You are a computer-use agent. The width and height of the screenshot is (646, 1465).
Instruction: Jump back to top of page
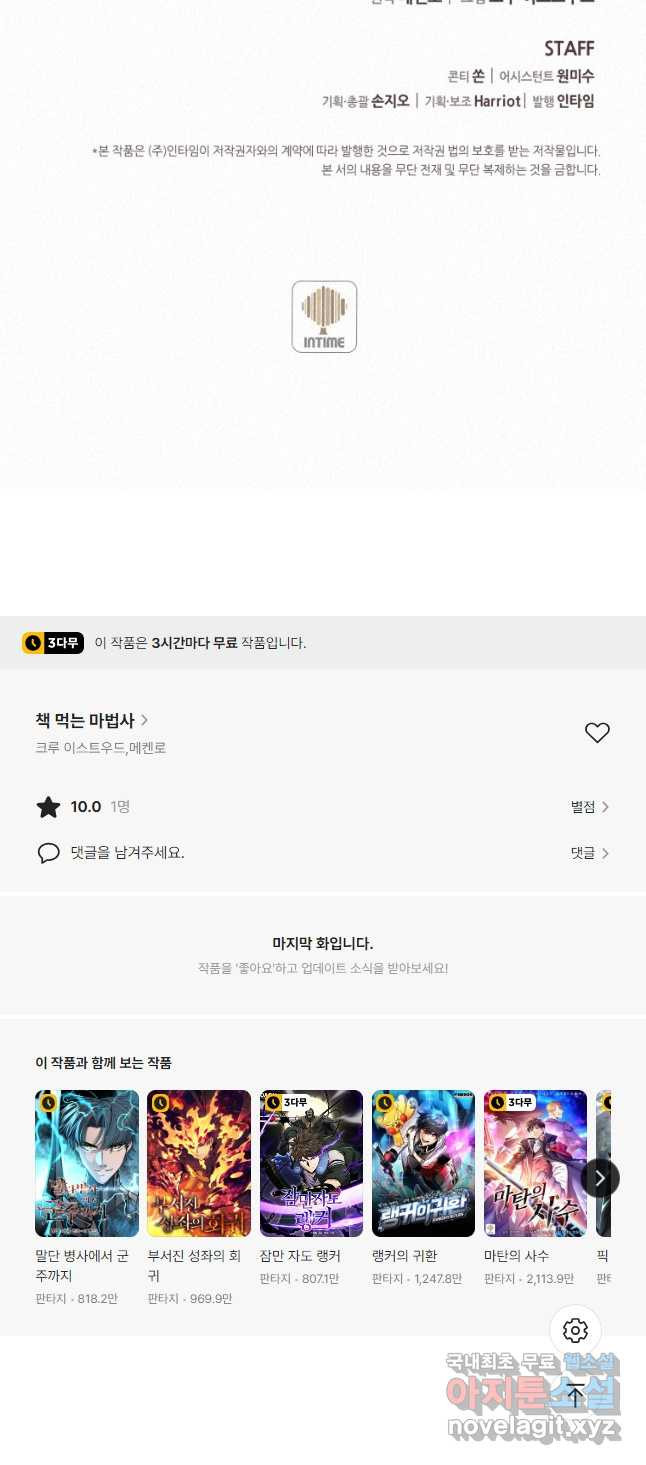coord(575,1395)
